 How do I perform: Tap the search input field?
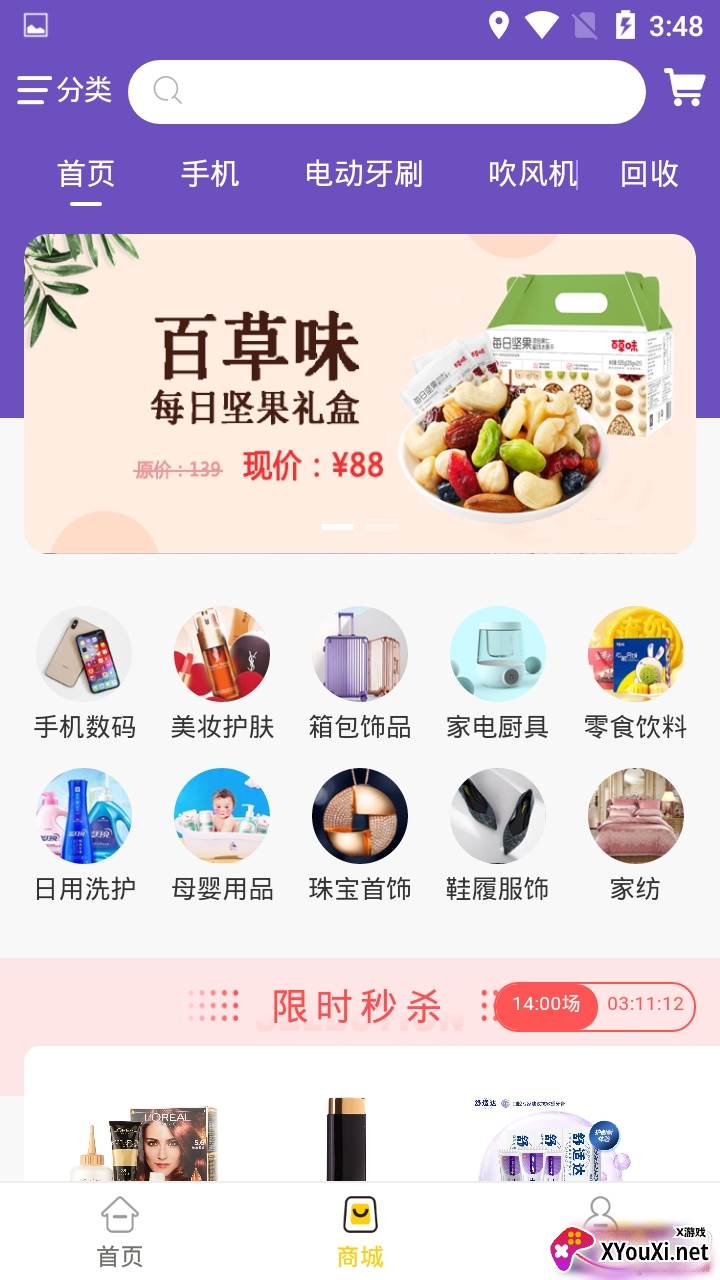point(386,92)
